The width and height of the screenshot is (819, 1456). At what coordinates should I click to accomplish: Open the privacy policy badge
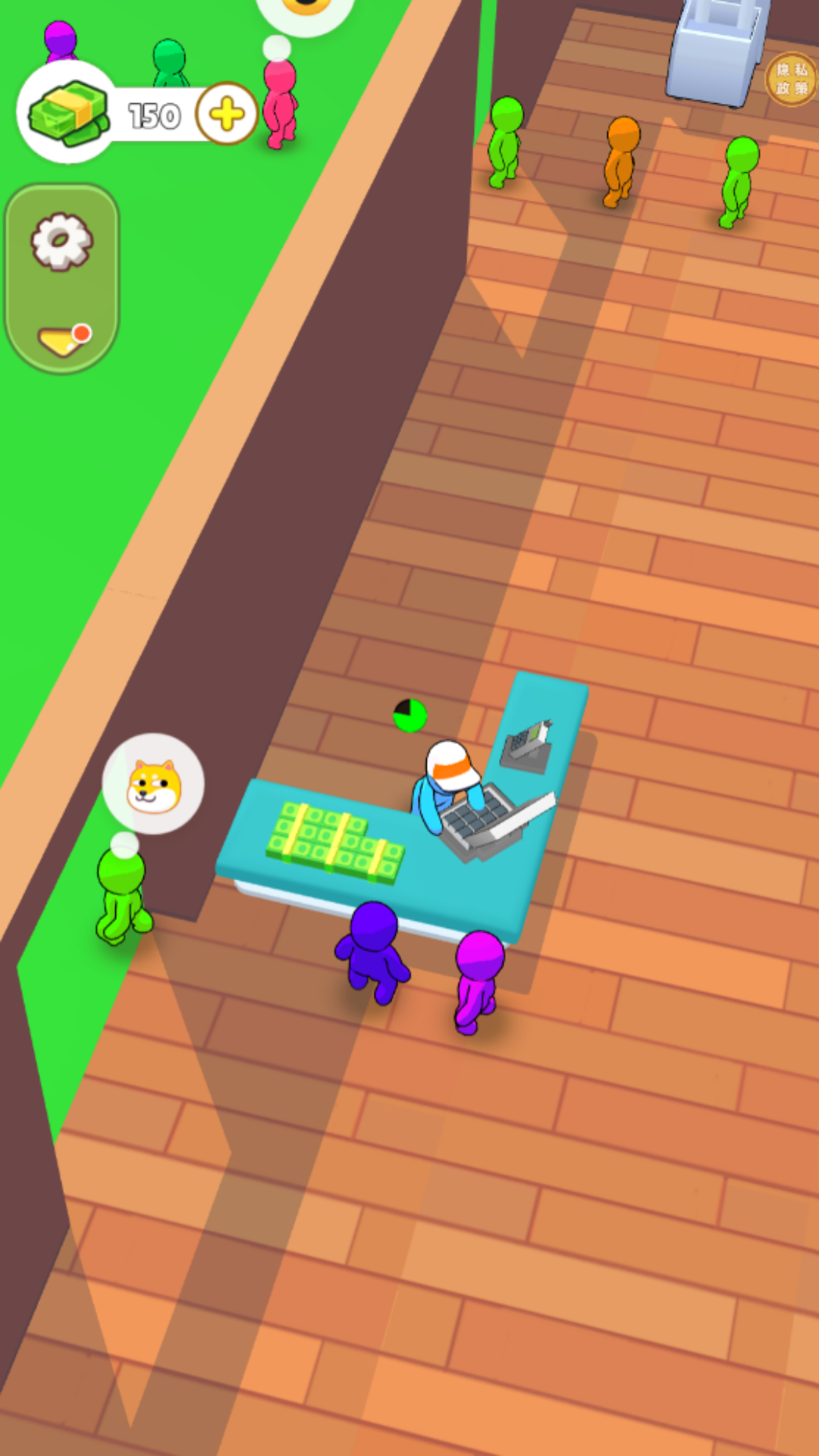click(791, 80)
